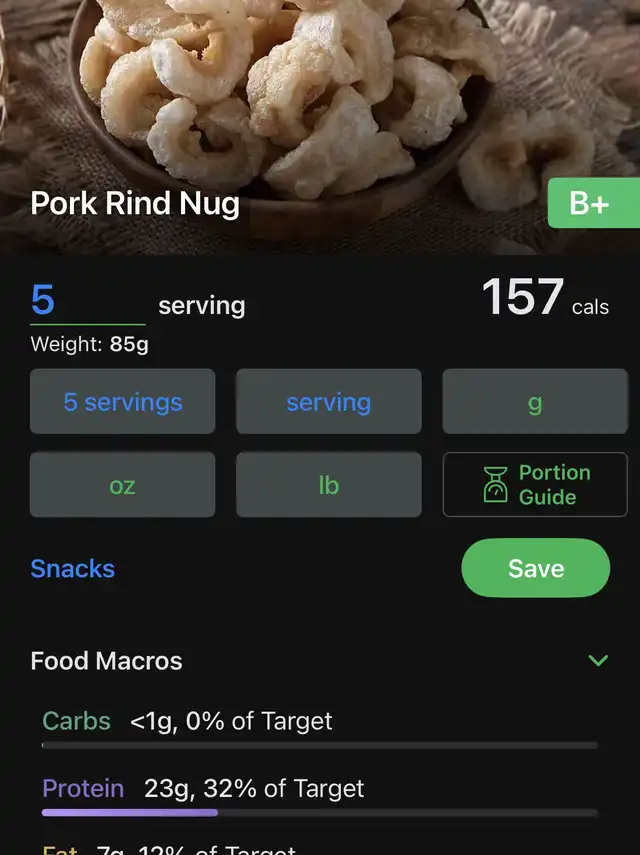The height and width of the screenshot is (855, 640).
Task: Collapse the Food Macros section
Action: (x=598, y=661)
